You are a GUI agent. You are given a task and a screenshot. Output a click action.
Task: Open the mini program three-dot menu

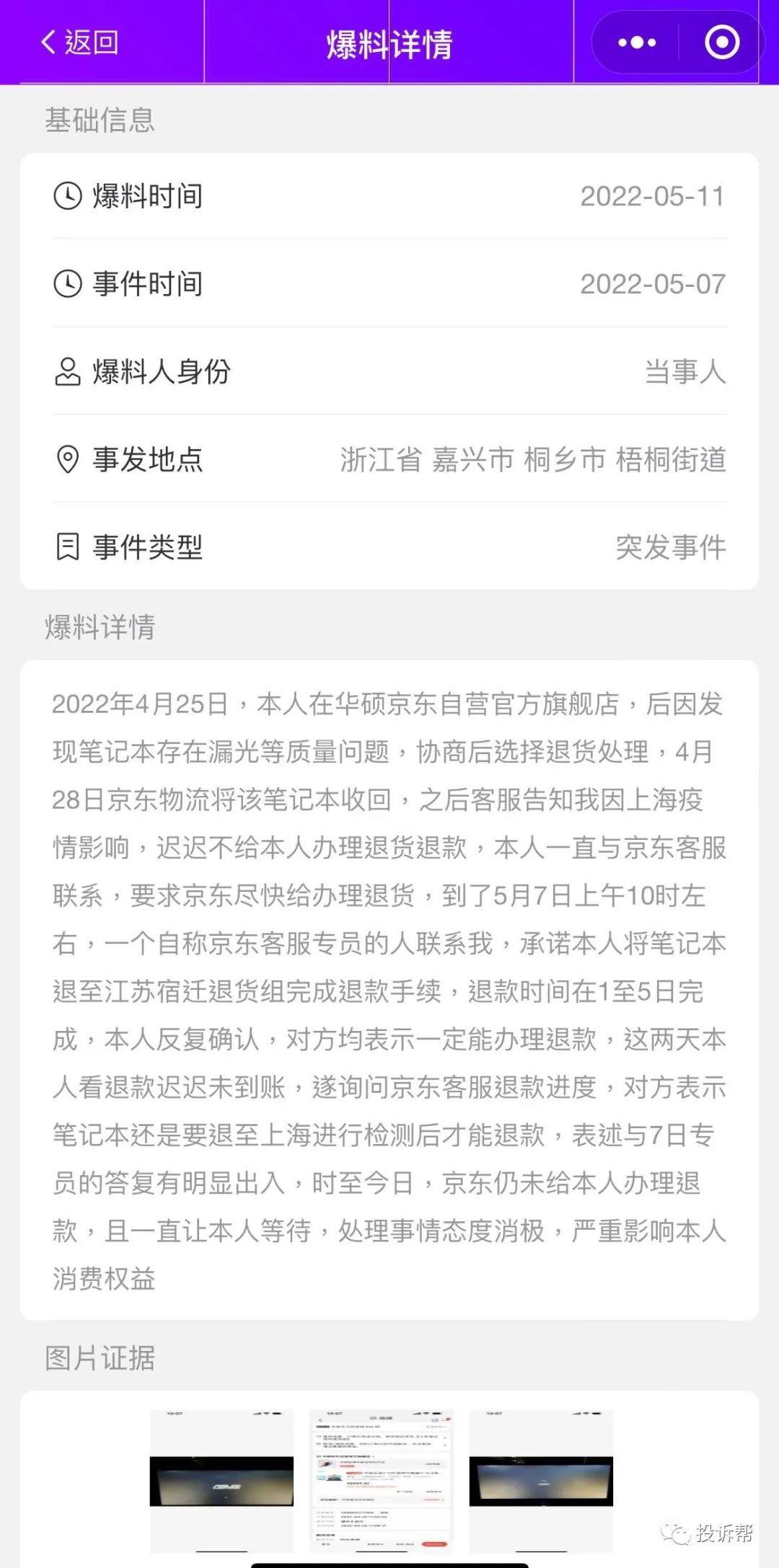636,43
